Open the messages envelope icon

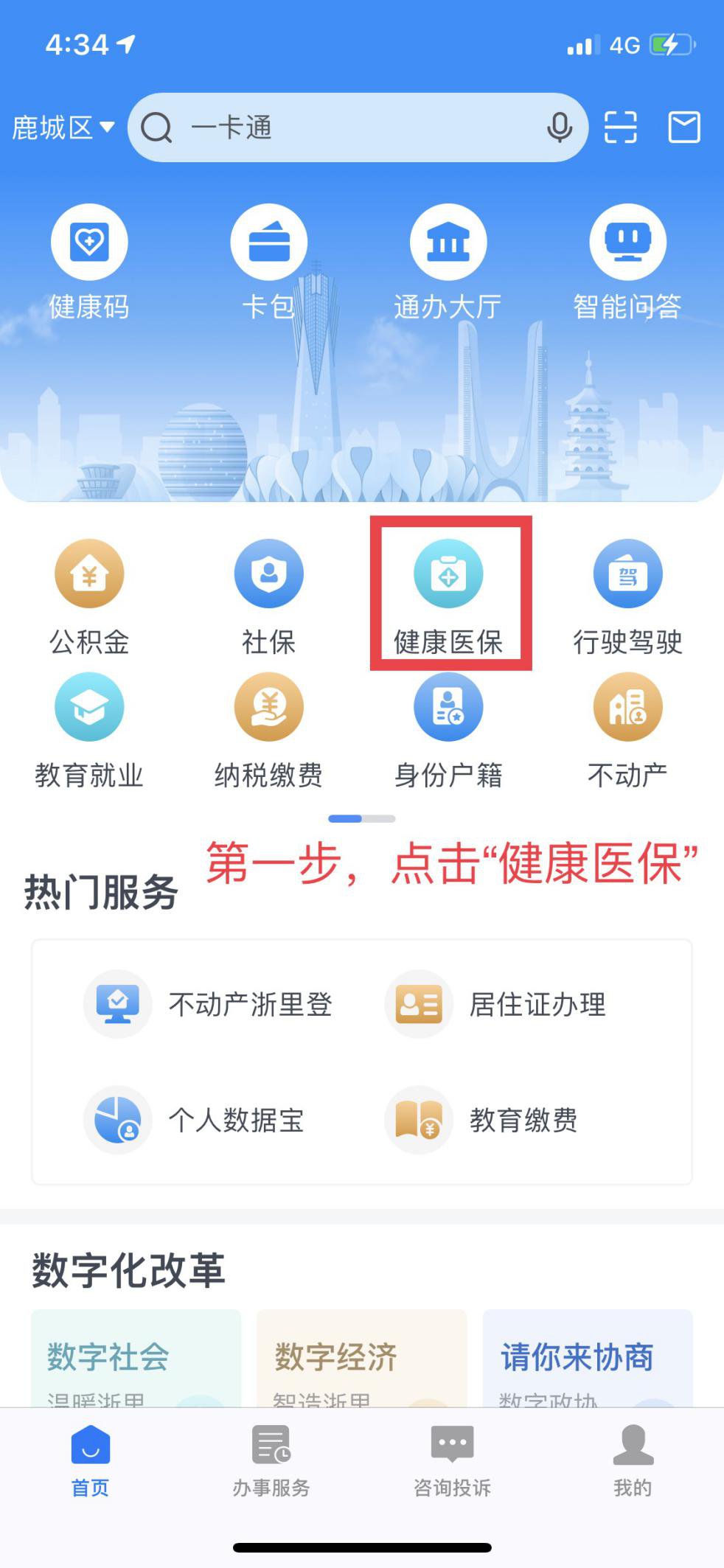(684, 128)
